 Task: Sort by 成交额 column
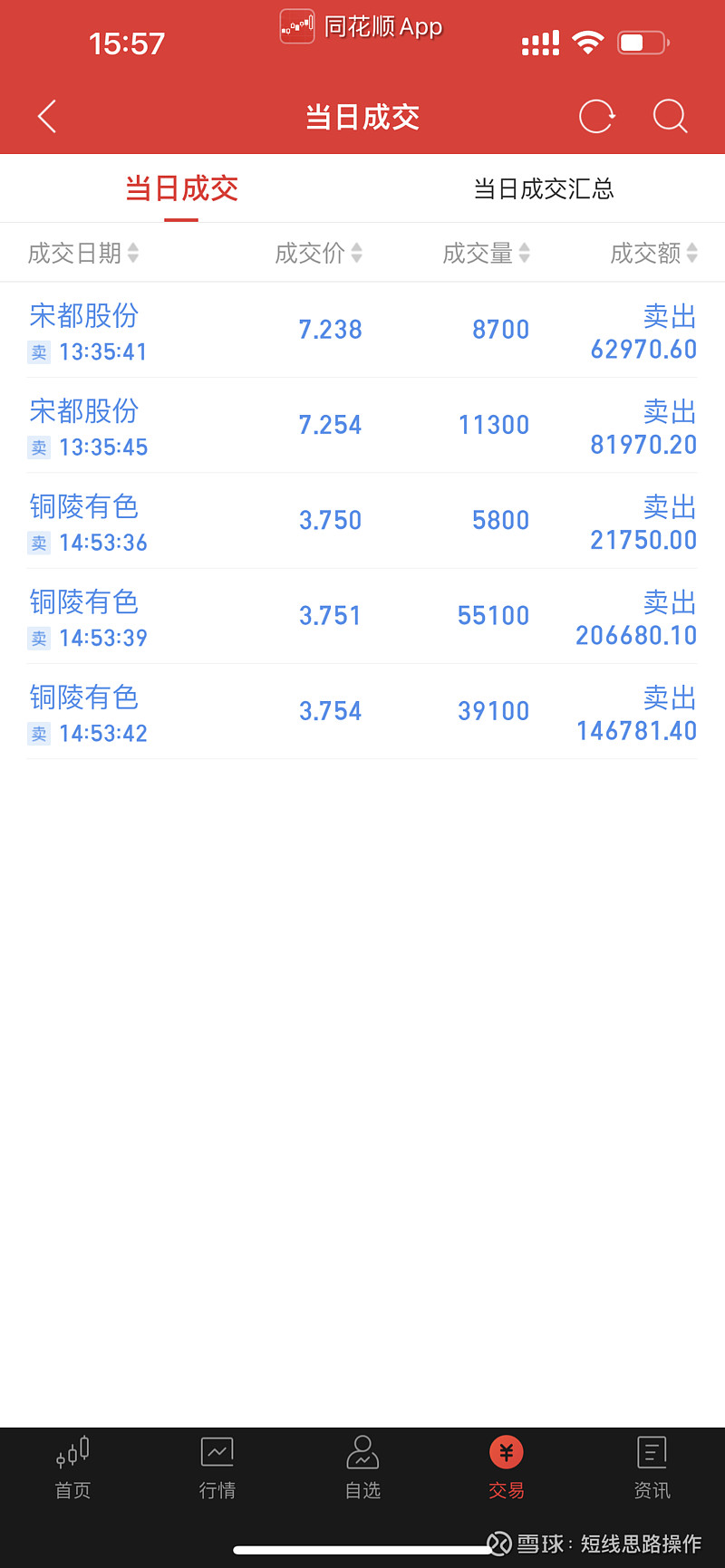653,253
